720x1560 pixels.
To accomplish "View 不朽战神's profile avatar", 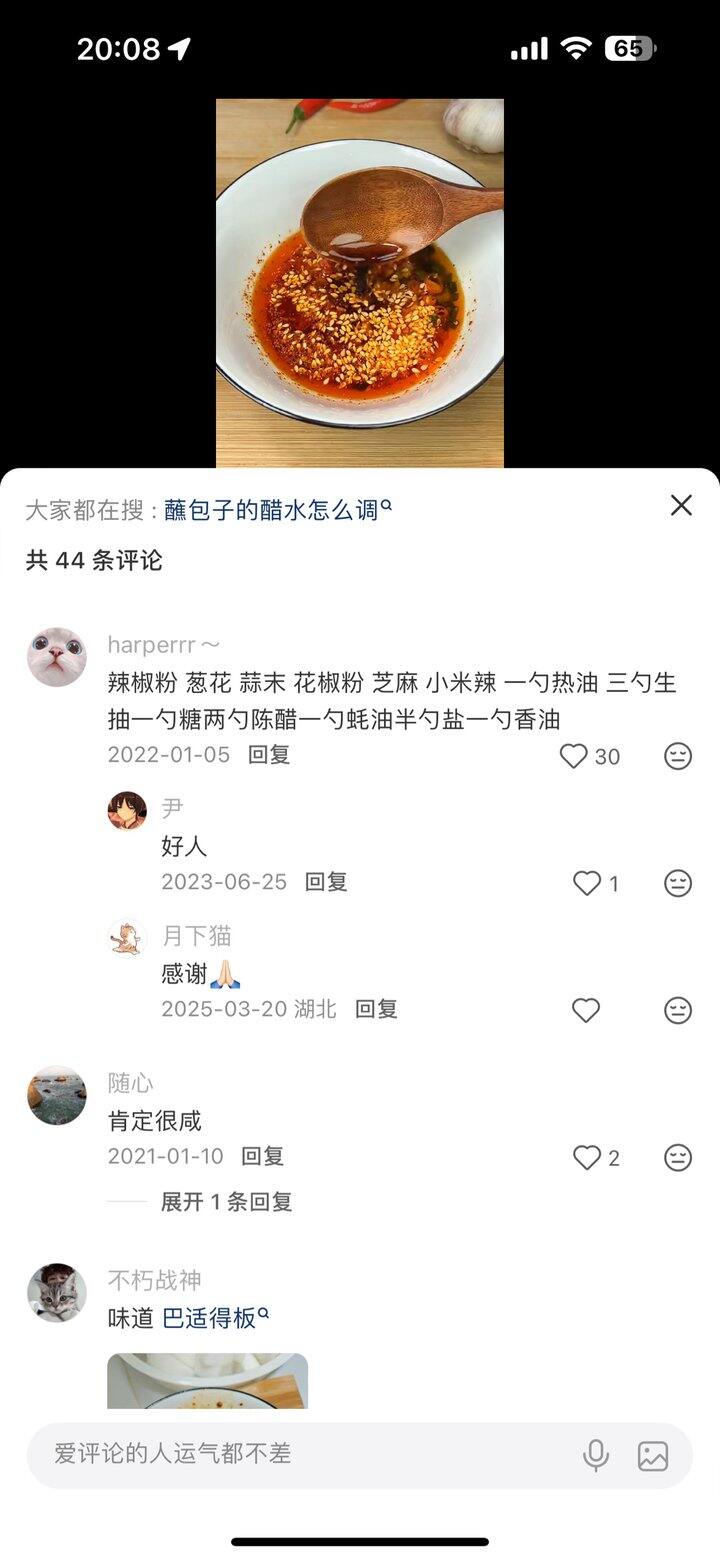I will pos(56,1292).
